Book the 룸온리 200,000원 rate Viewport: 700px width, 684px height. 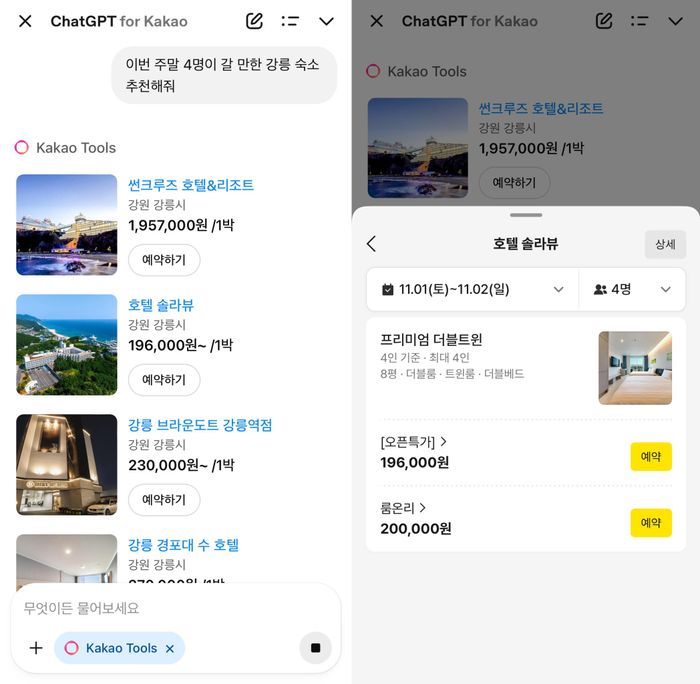click(x=651, y=522)
